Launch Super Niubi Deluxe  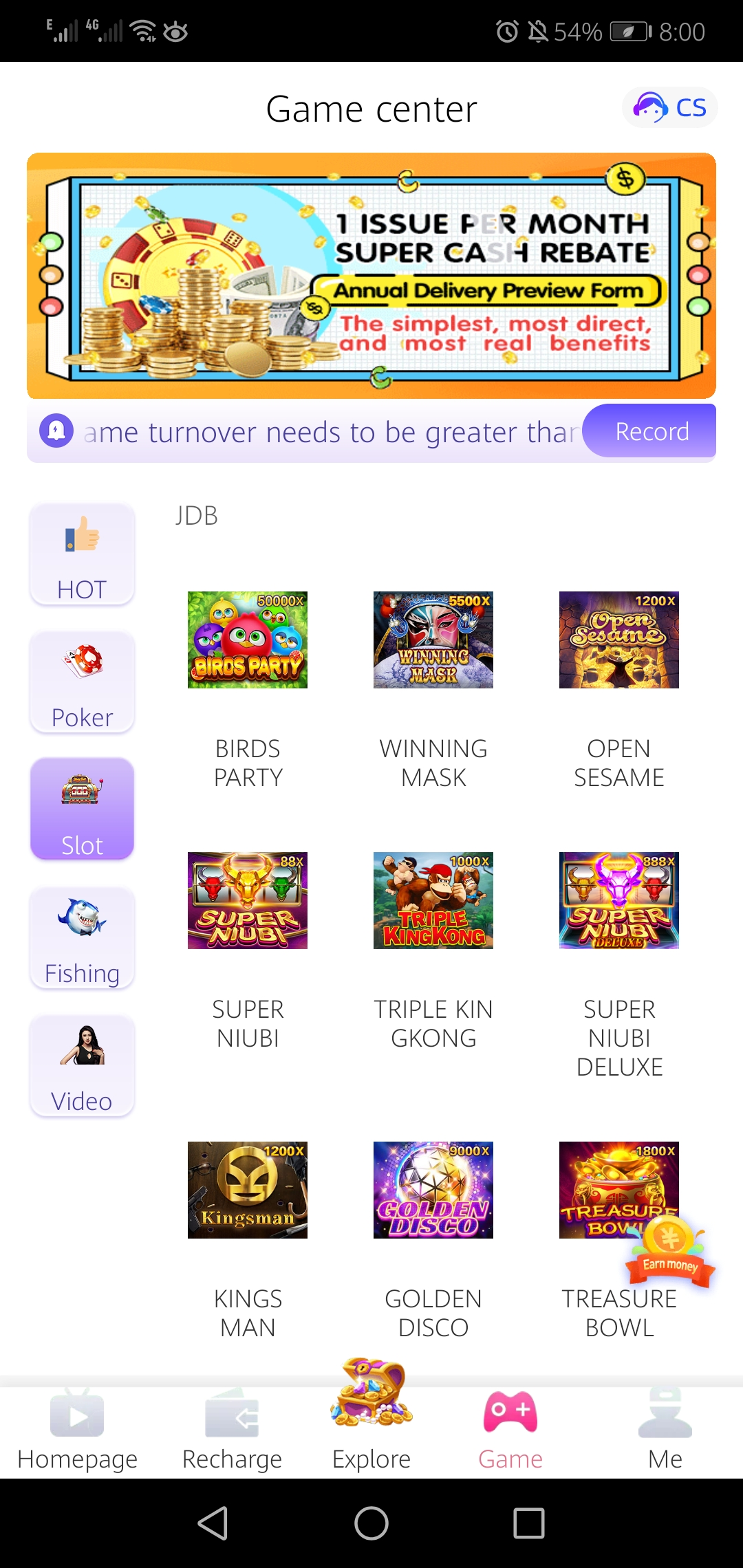619,901
